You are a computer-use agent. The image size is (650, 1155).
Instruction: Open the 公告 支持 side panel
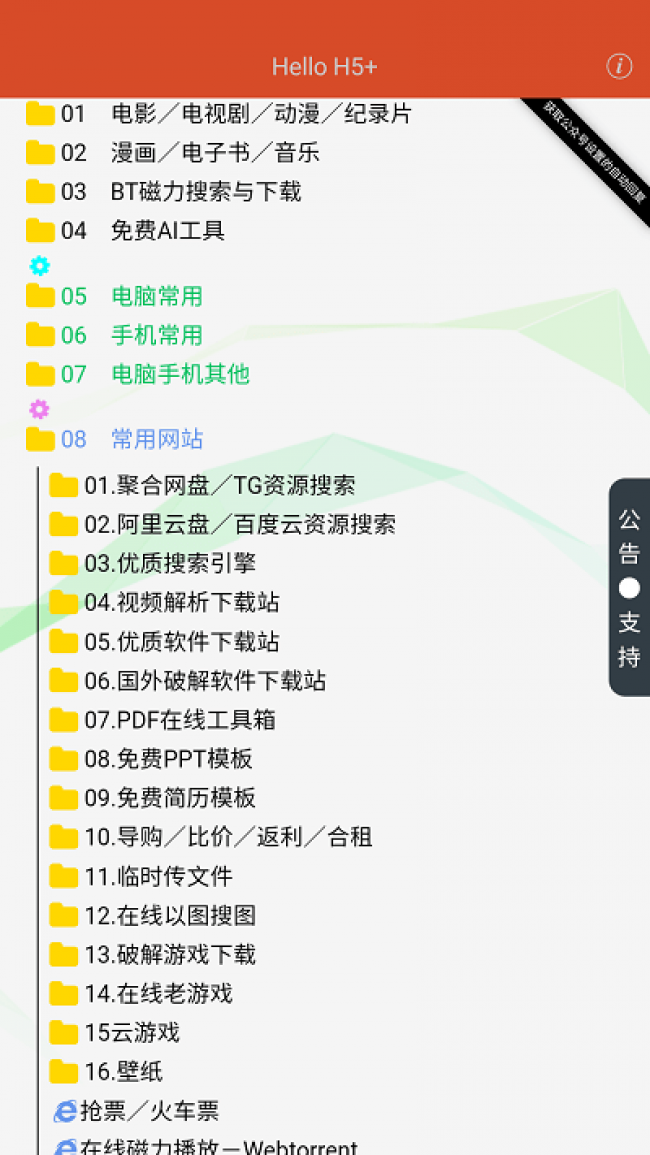coord(629,587)
